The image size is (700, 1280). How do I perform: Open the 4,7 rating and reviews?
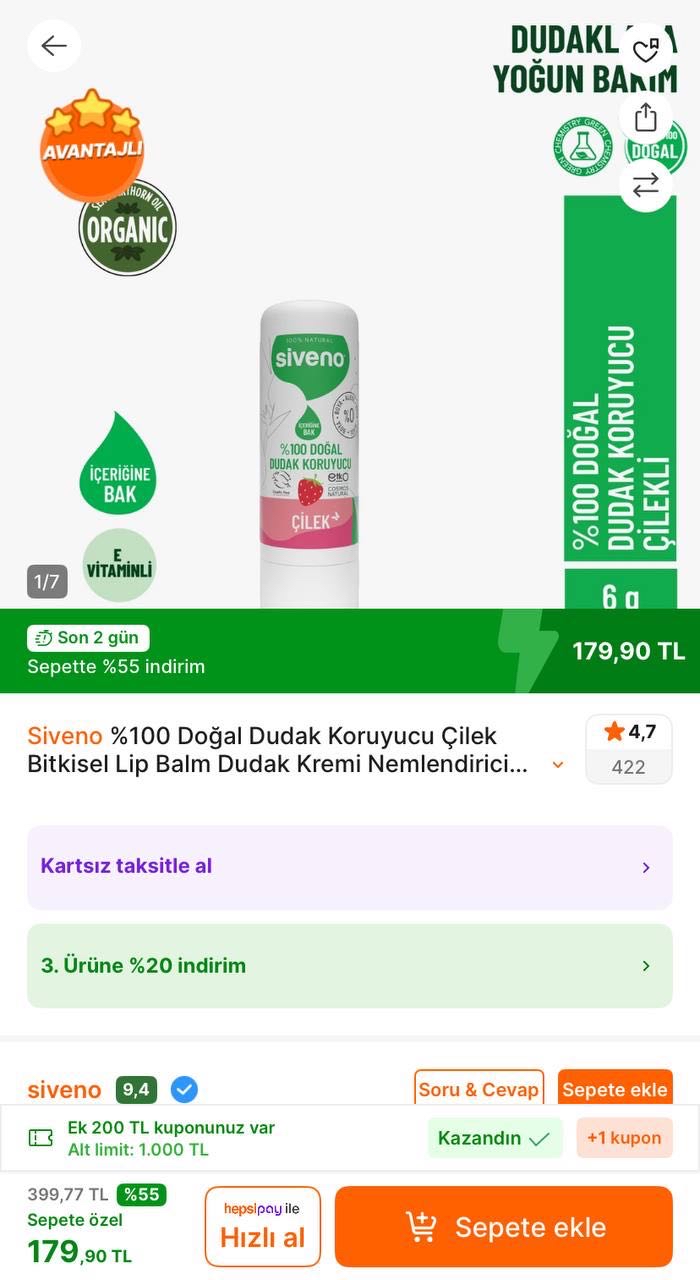coord(629,749)
